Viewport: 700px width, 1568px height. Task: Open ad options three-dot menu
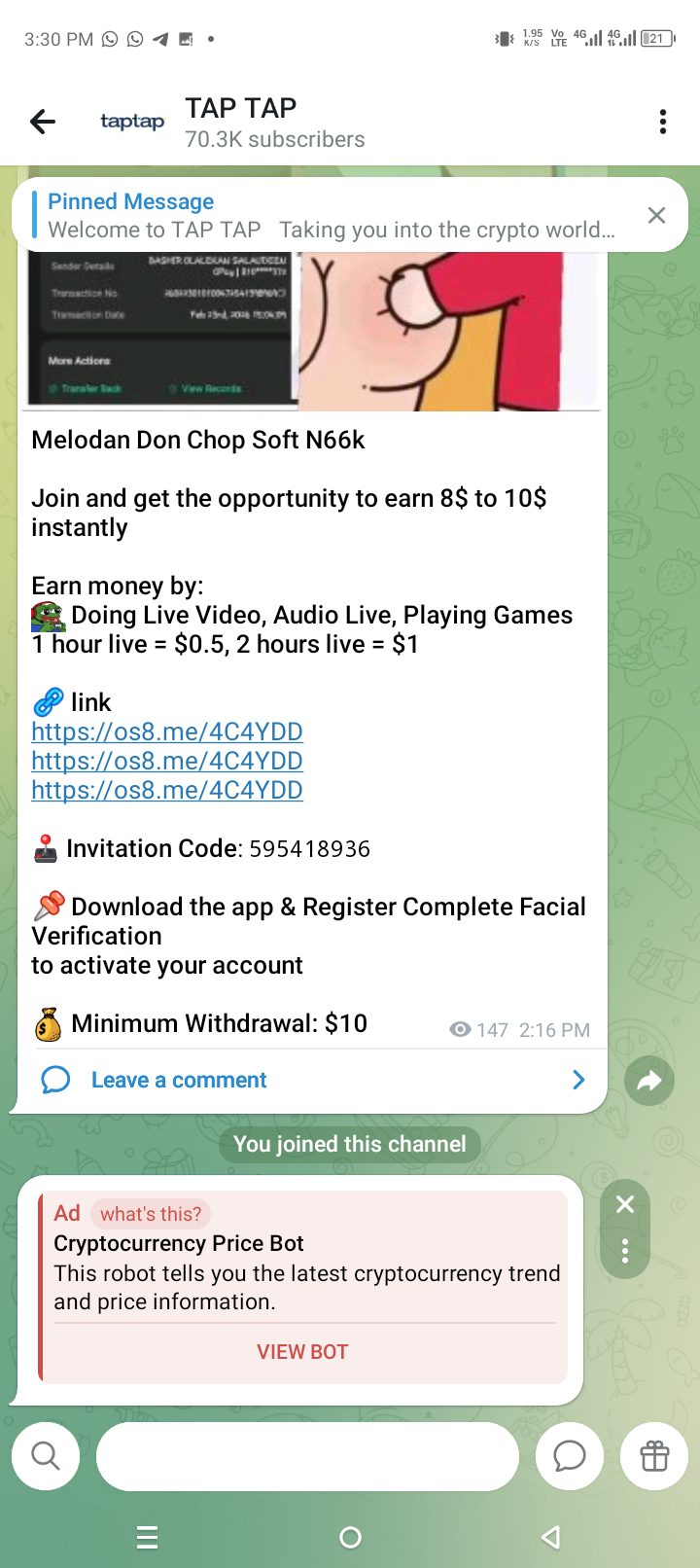coord(625,1251)
